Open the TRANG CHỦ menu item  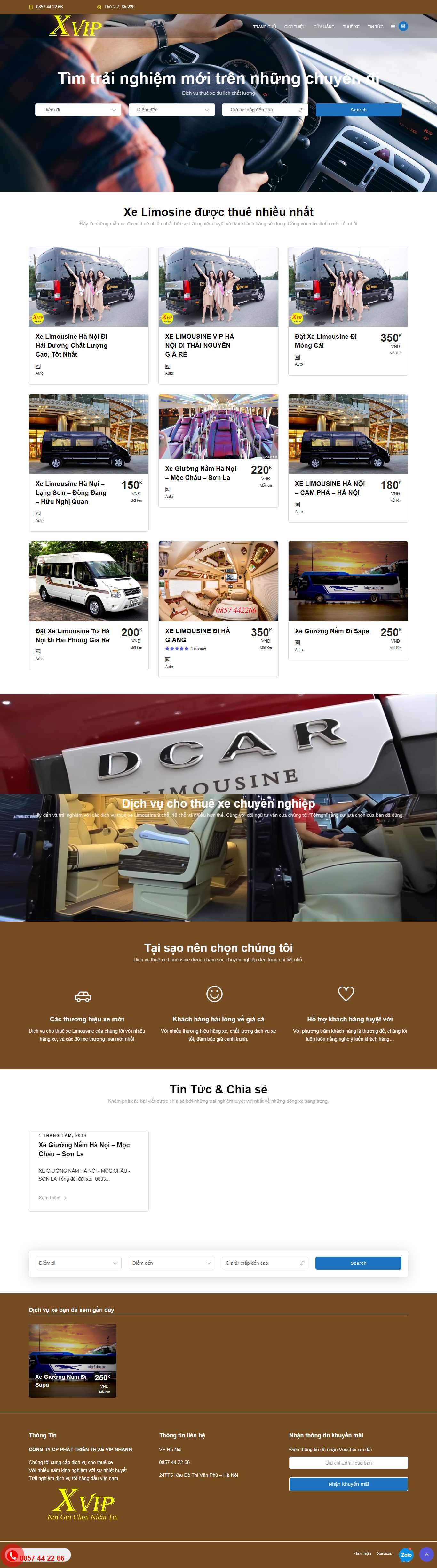264,27
